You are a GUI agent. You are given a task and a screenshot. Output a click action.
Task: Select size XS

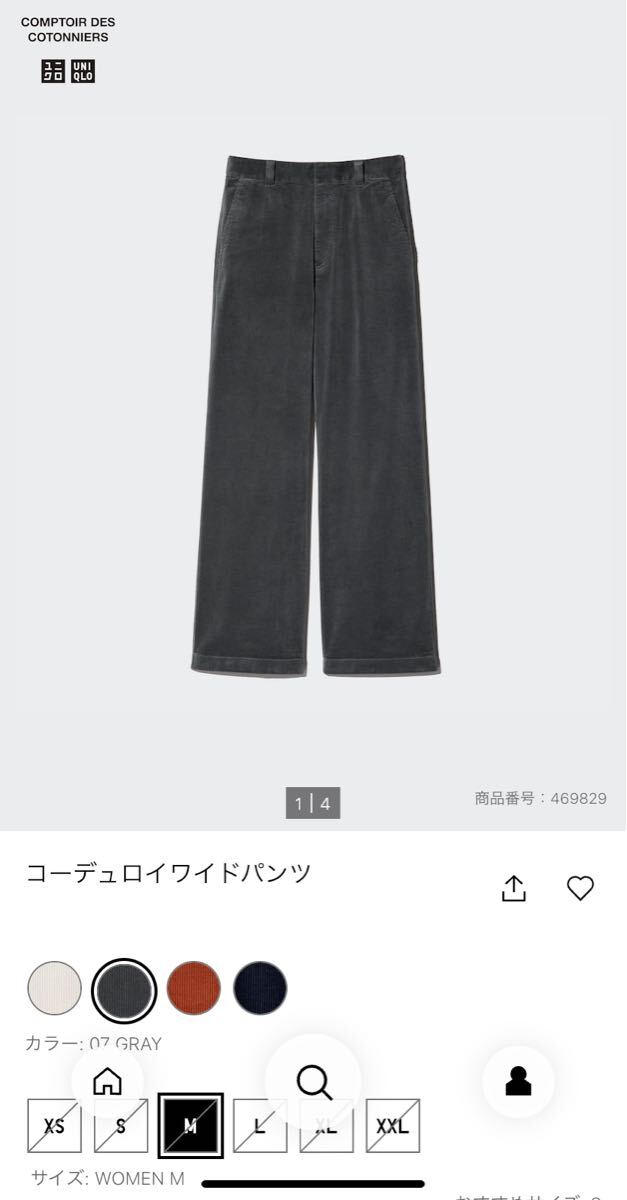click(54, 1126)
